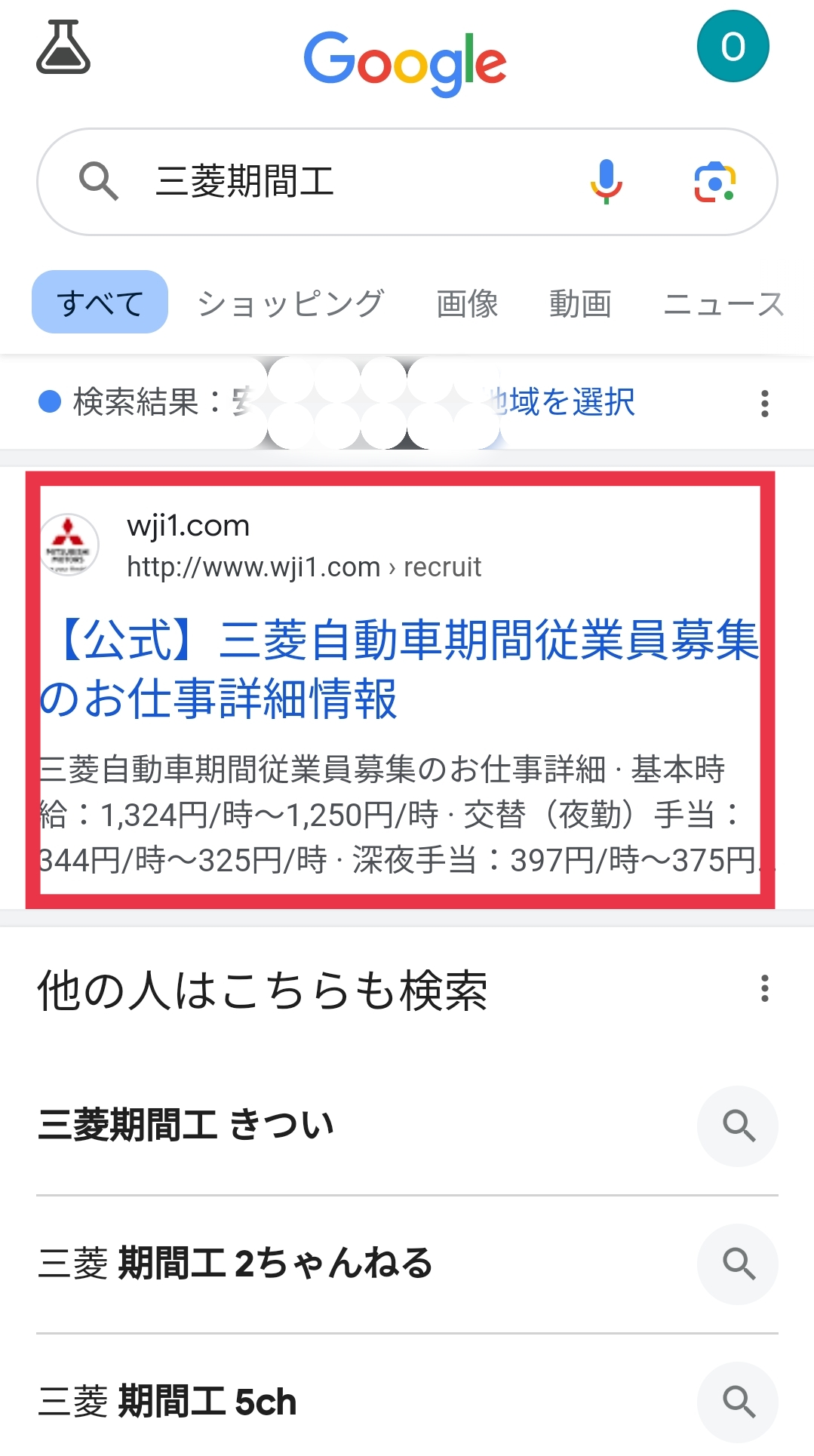This screenshot has width=814, height=1456.
Task: Switch to the 画像 tab
Action: click(x=467, y=303)
